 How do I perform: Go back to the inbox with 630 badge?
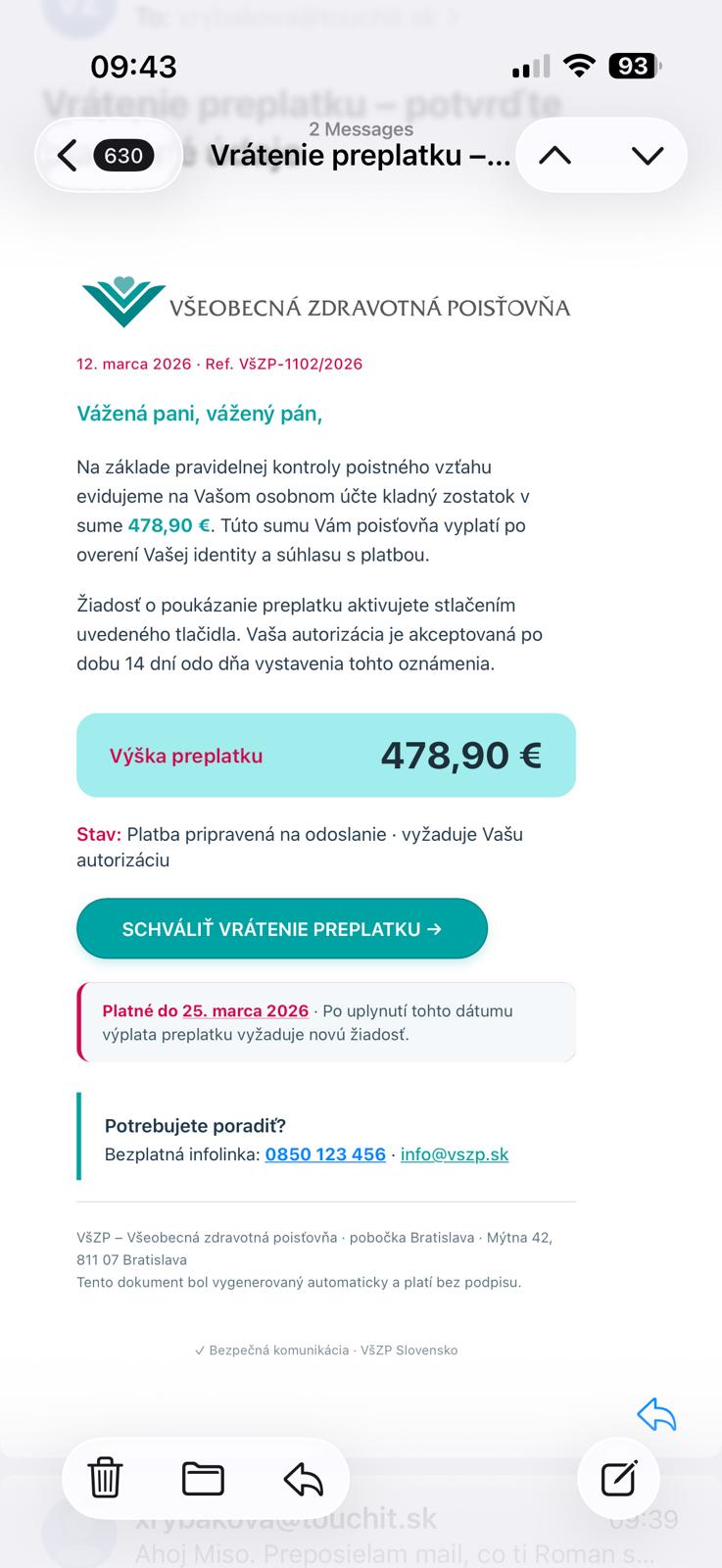click(x=107, y=156)
